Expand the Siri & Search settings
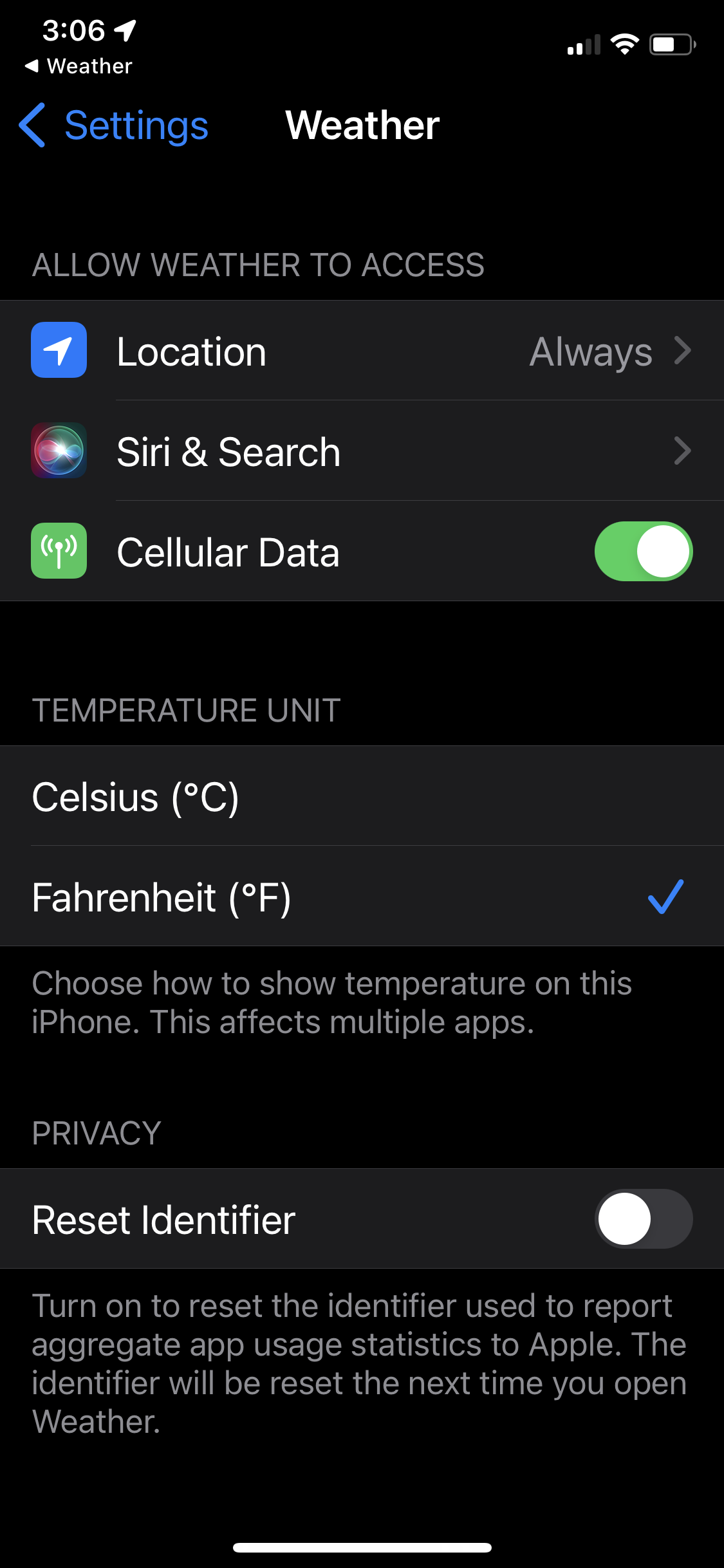This screenshot has height=1568, width=724. pyautogui.click(x=360, y=451)
